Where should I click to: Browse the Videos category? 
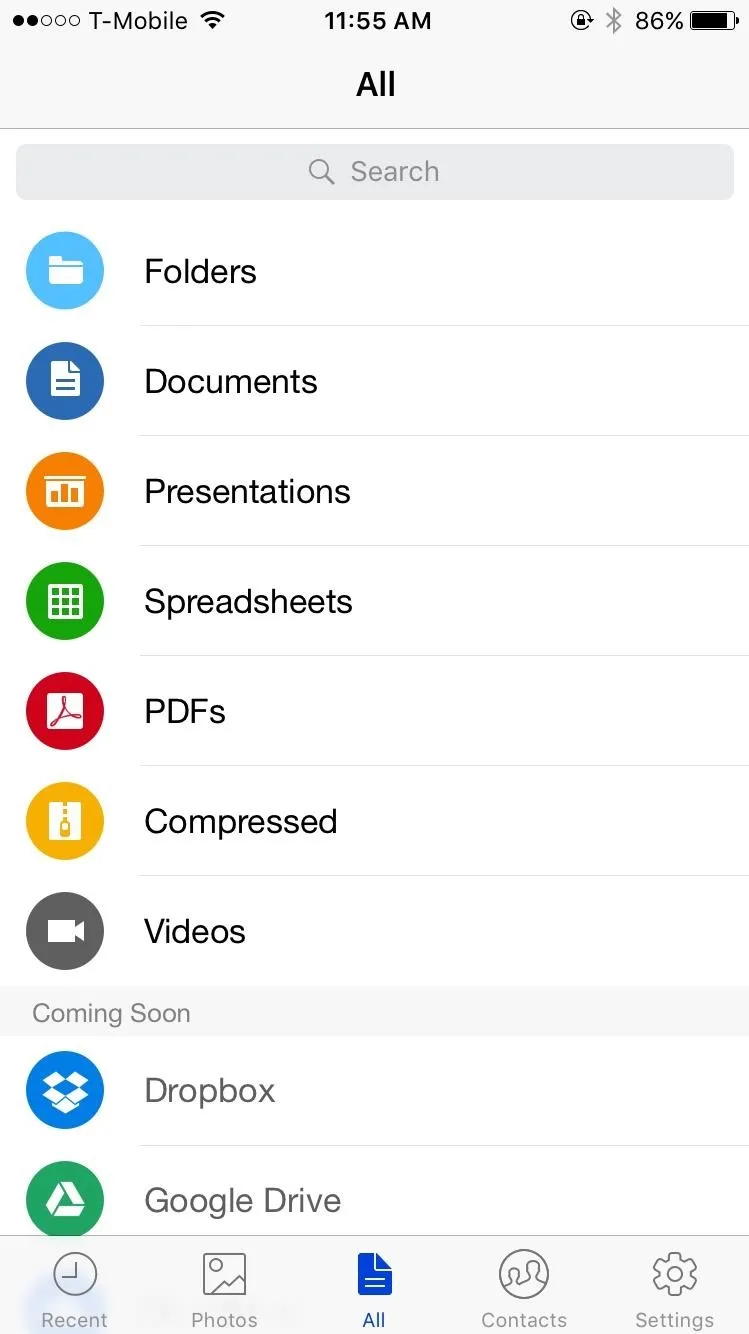(374, 931)
